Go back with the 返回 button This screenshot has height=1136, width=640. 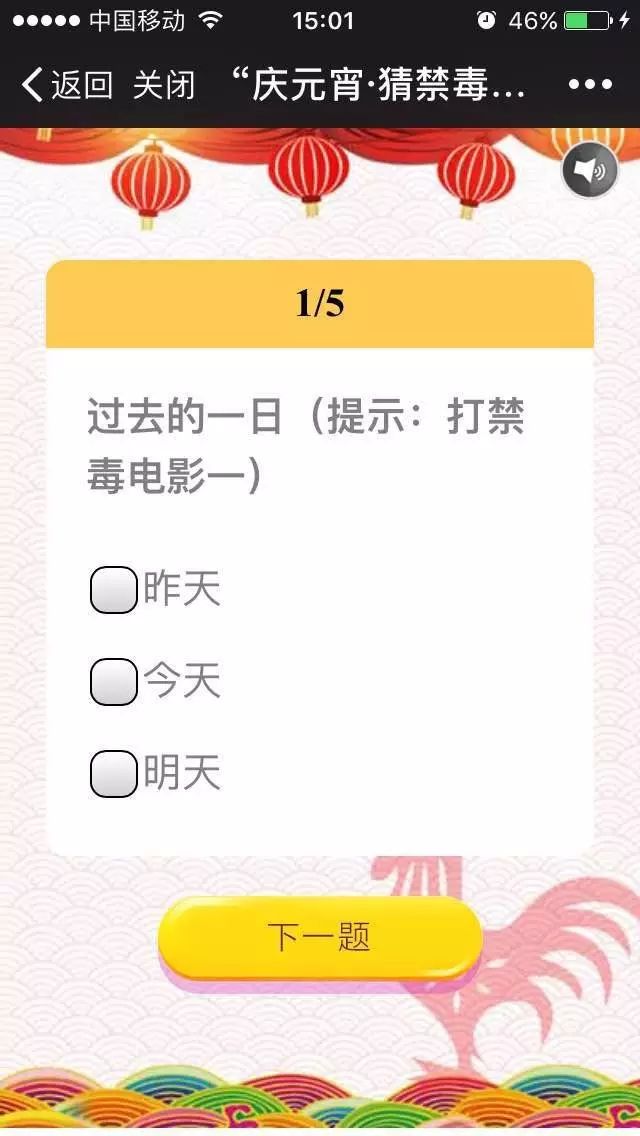point(68,86)
